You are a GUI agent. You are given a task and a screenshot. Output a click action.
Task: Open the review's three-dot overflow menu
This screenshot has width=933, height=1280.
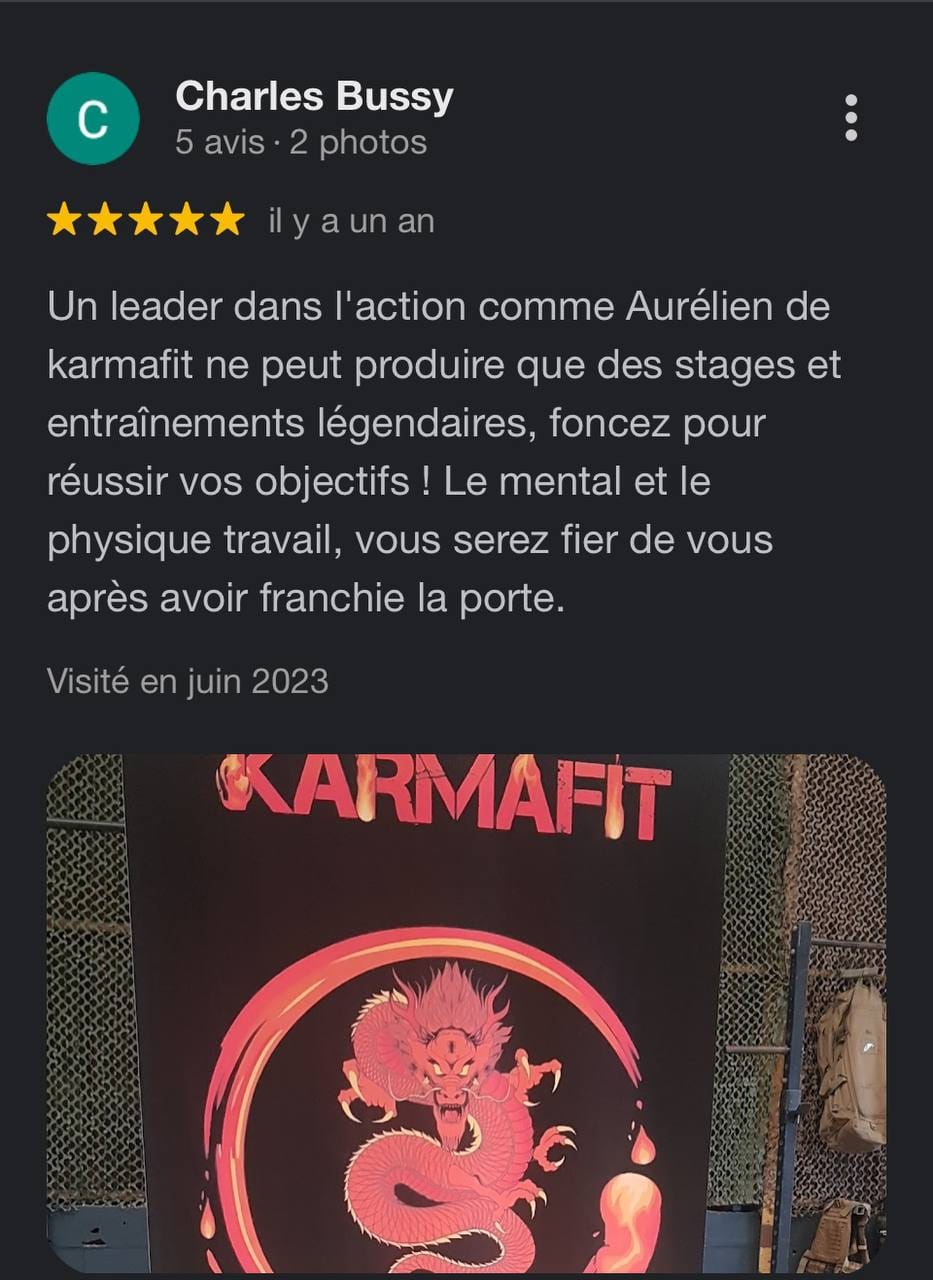click(x=851, y=118)
